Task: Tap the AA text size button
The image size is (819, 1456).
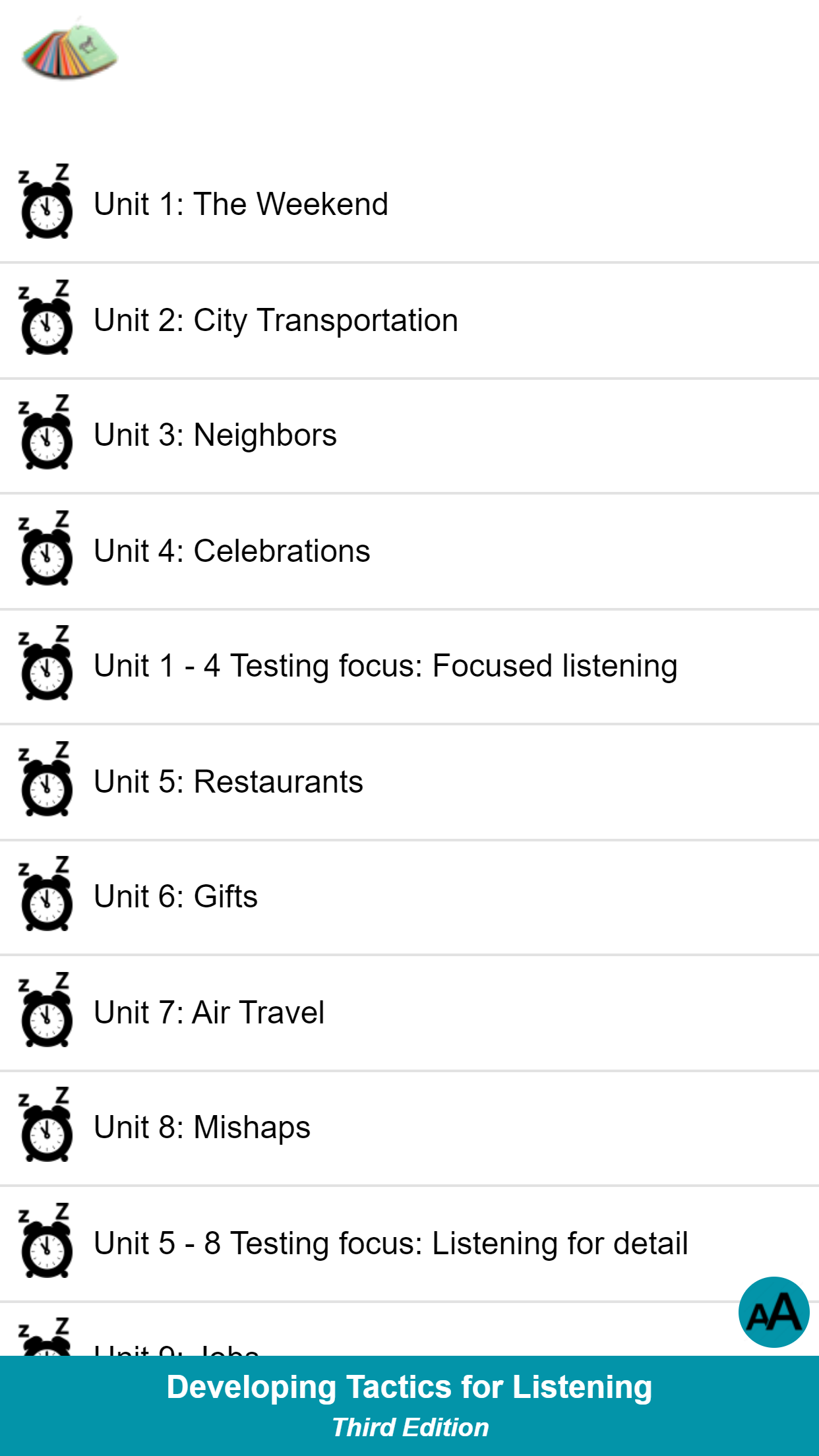Action: (773, 1312)
